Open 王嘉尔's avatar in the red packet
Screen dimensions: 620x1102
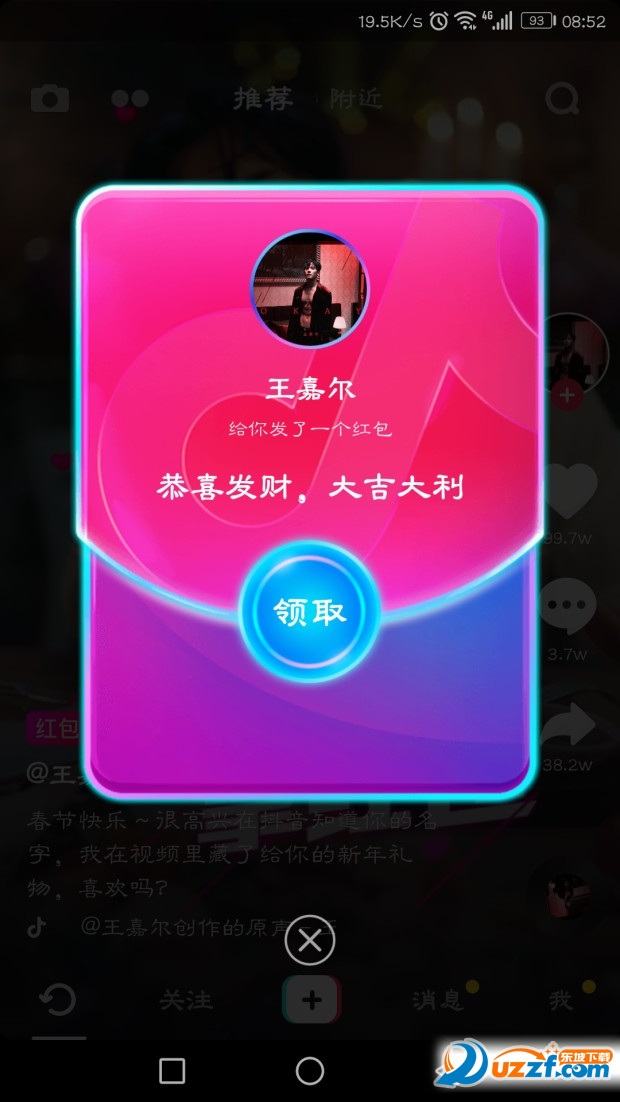[309, 289]
